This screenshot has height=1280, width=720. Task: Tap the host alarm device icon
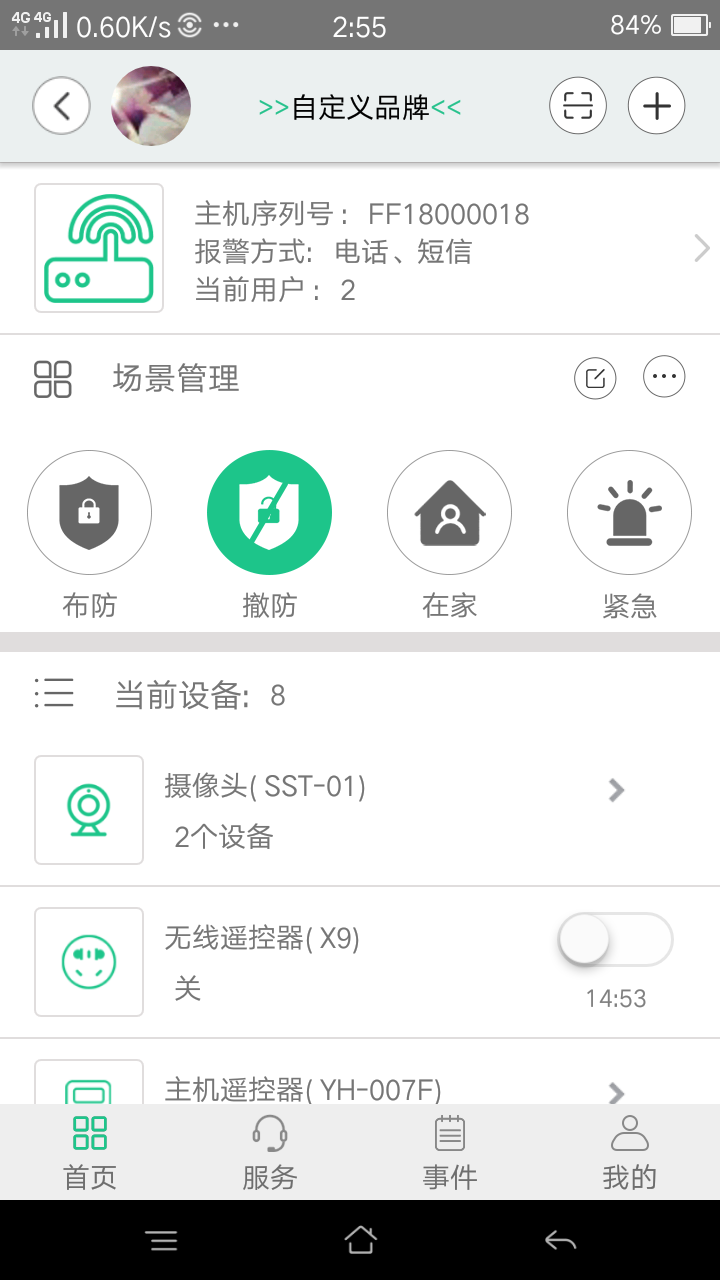pos(98,247)
